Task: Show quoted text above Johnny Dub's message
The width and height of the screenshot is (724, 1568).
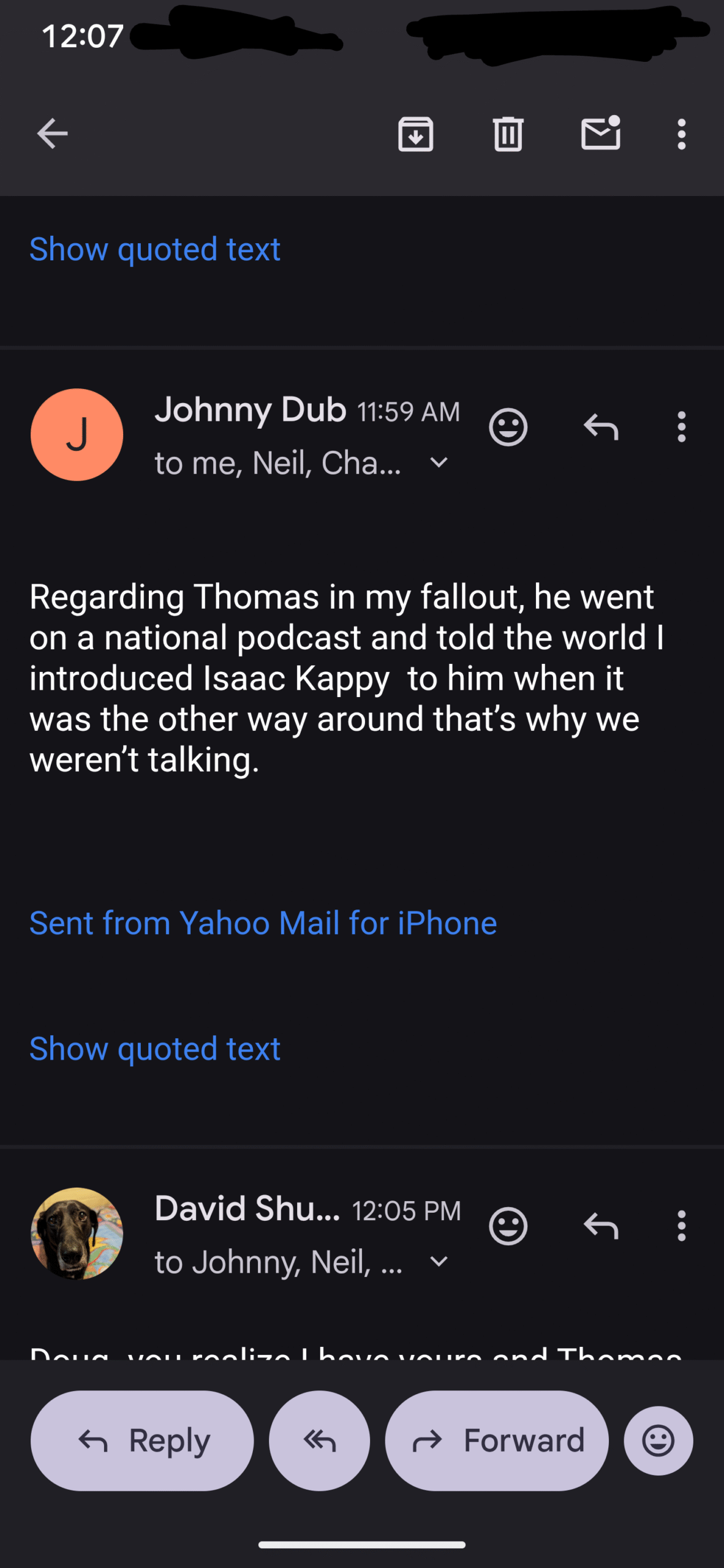Action: [155, 249]
